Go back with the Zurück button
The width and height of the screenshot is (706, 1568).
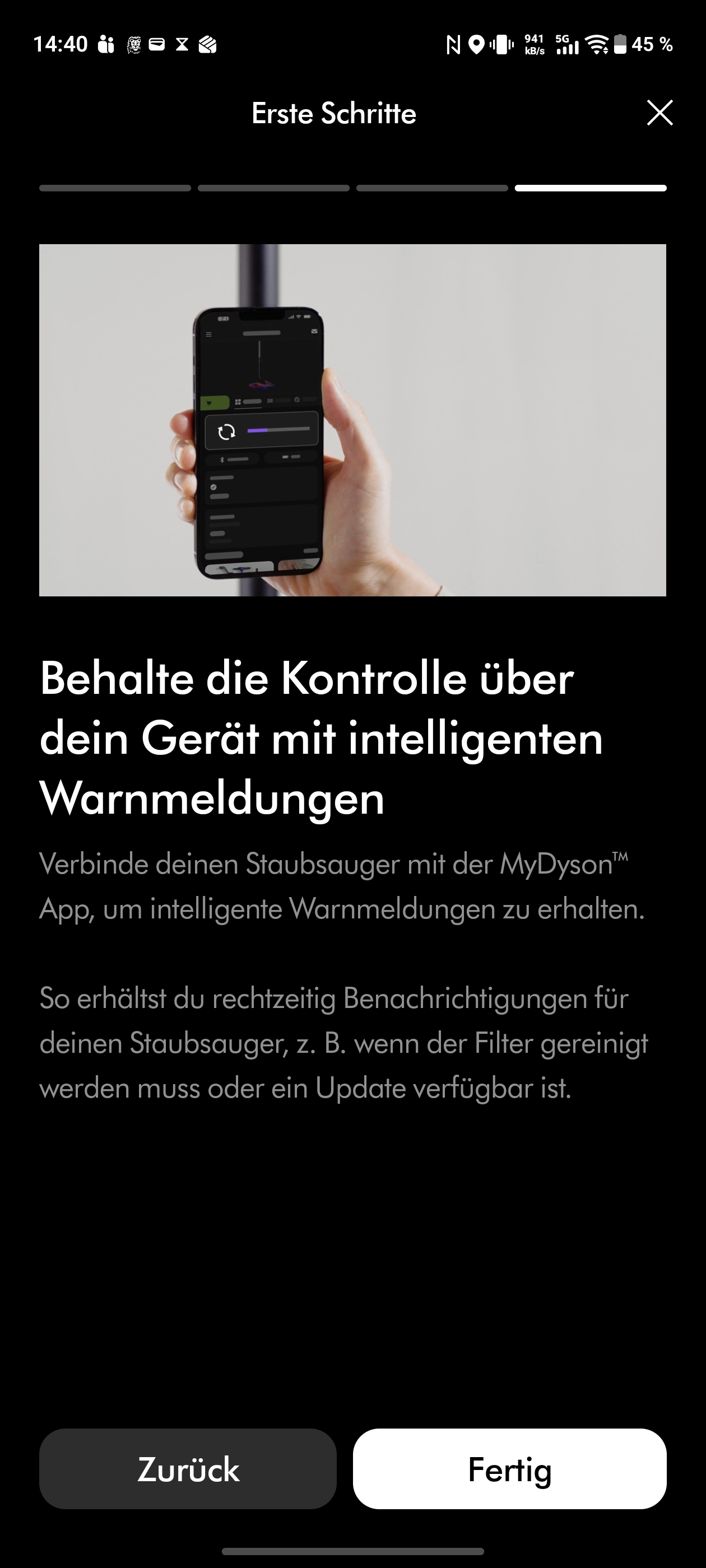point(188,1469)
